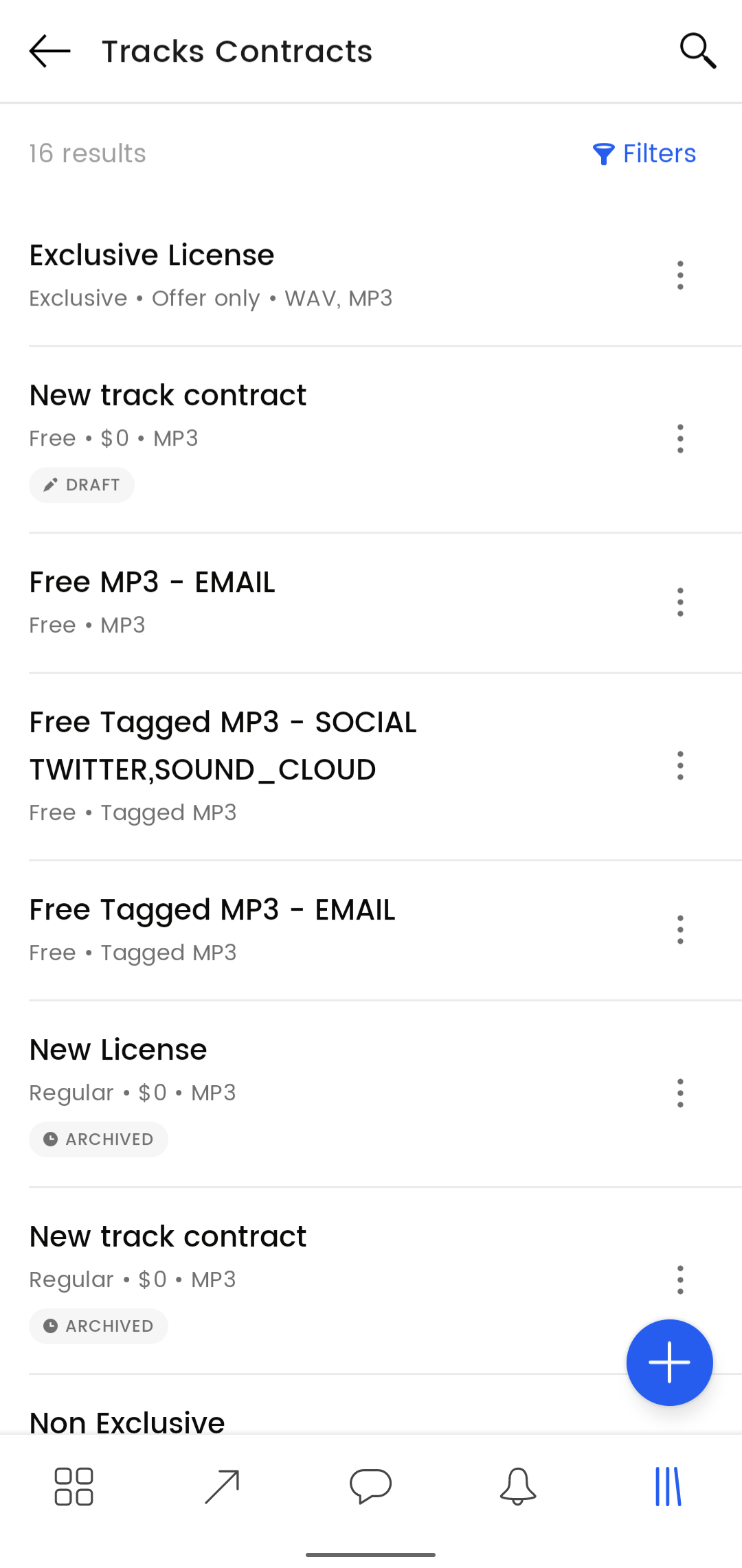Tap the DRAFT badge
The width and height of the screenshot is (742, 1568).
[x=81, y=484]
